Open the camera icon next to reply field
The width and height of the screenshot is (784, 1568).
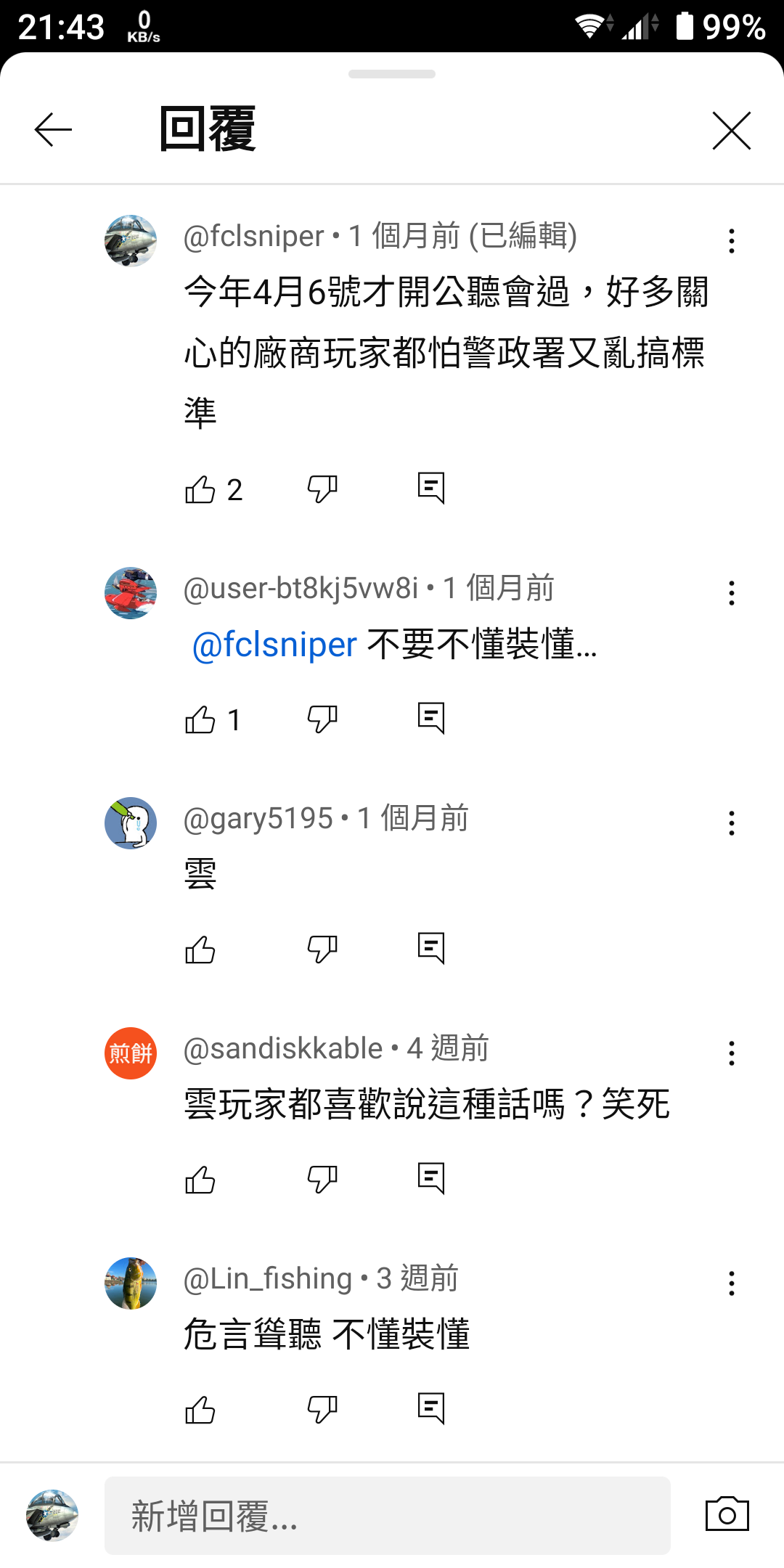pyautogui.click(x=727, y=1515)
